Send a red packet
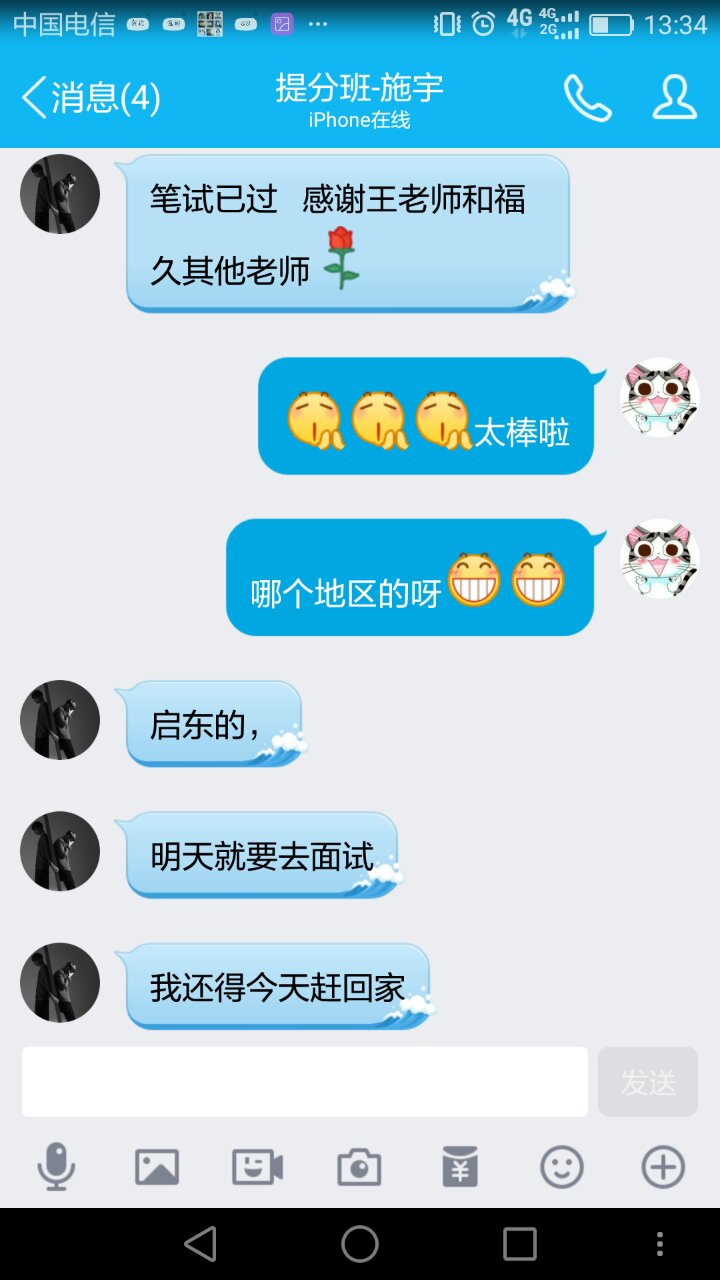This screenshot has height=1280, width=720. (460, 1167)
